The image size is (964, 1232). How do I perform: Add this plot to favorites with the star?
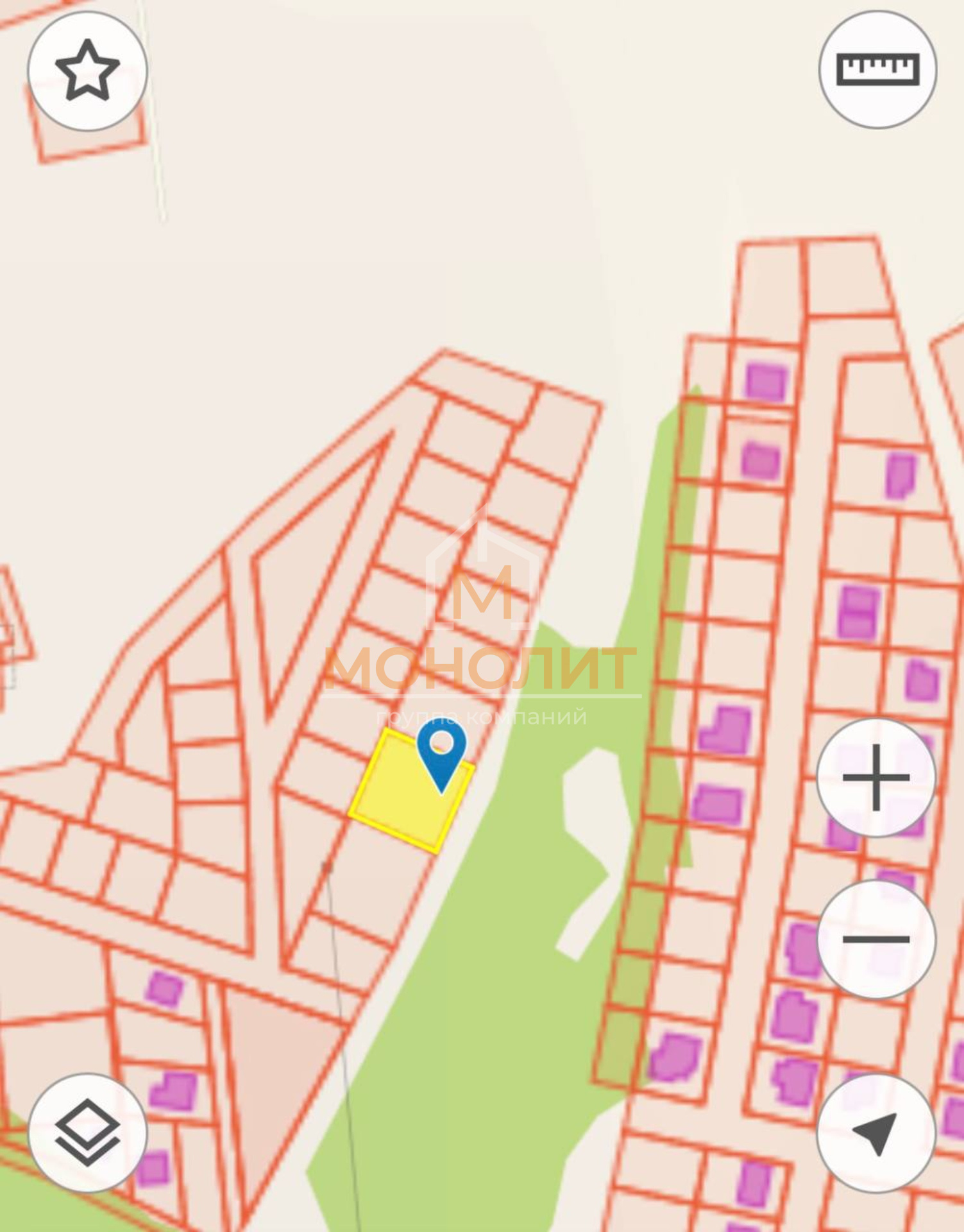point(87,71)
